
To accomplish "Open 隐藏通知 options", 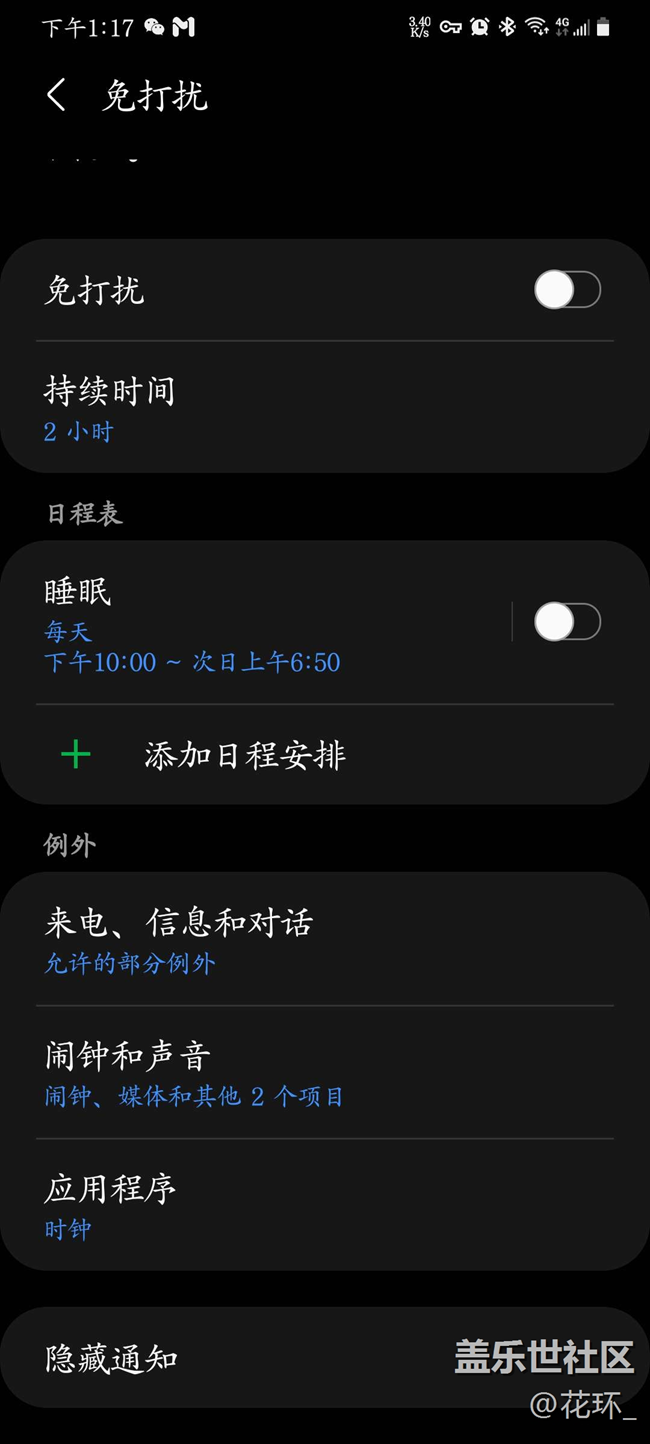I will (325, 1358).
